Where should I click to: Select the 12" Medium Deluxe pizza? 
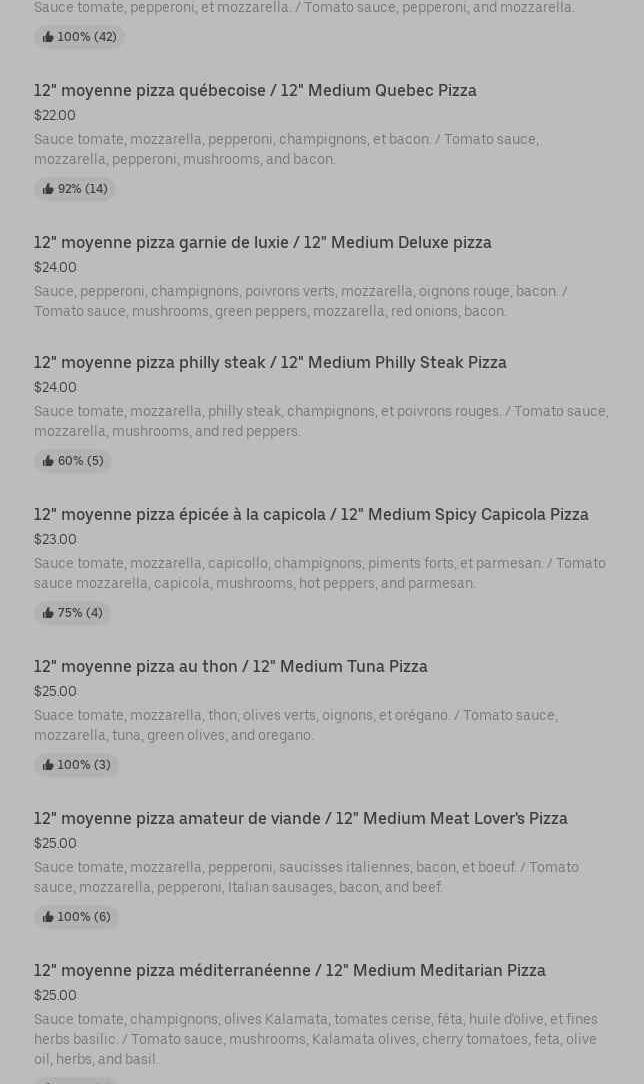coord(262,243)
